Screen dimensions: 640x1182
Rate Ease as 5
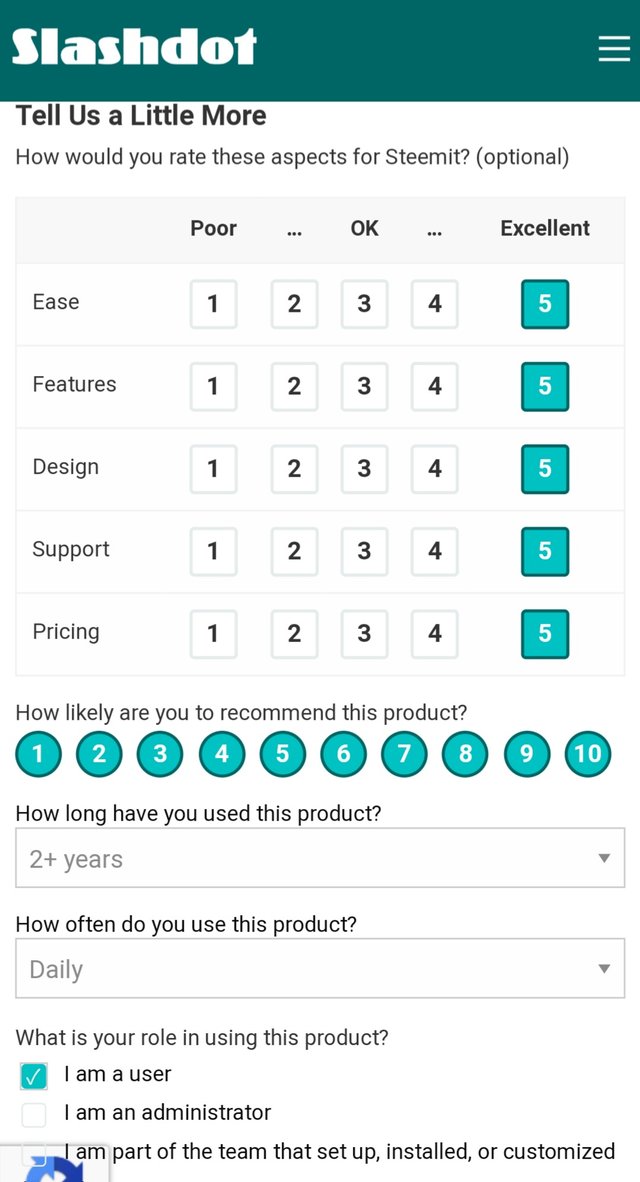(545, 305)
